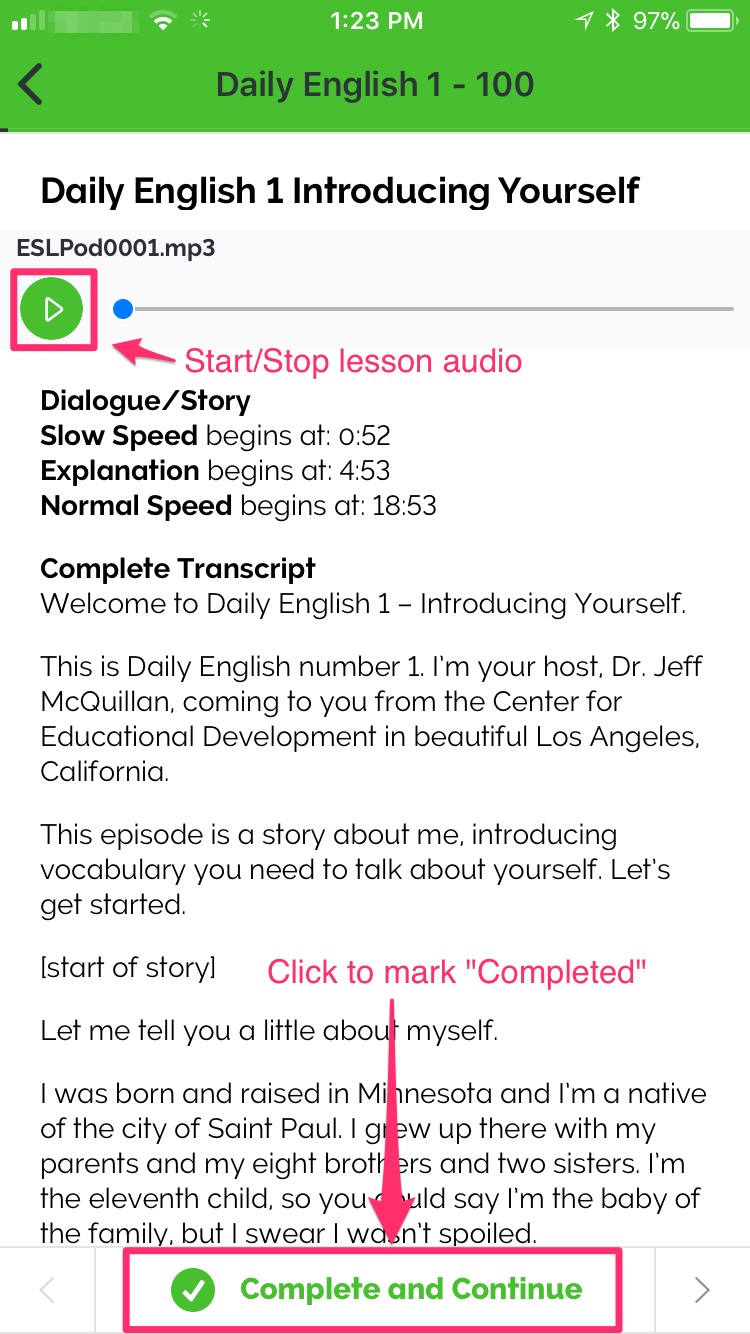Go to the previous lesson arrow

[x=47, y=1290]
